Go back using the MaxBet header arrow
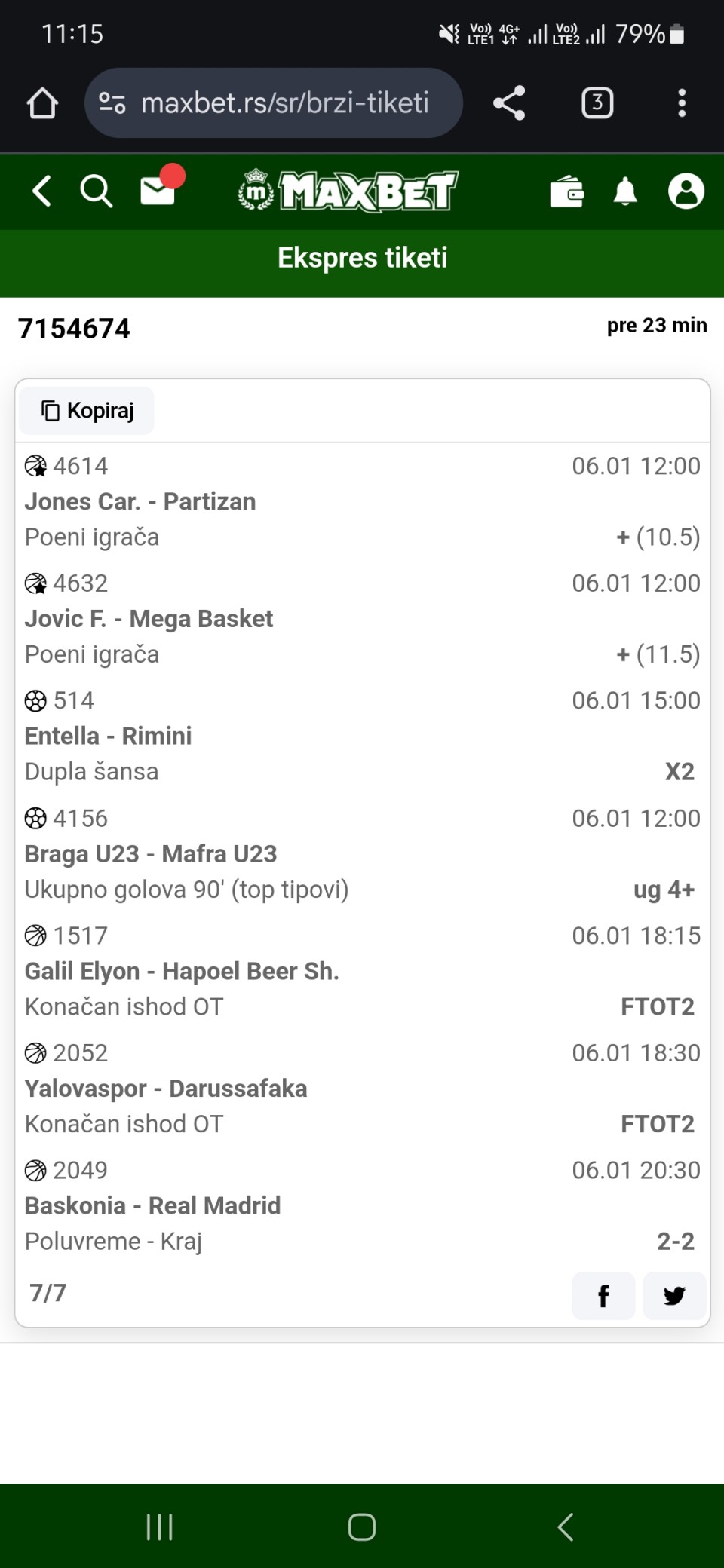 coord(42,191)
